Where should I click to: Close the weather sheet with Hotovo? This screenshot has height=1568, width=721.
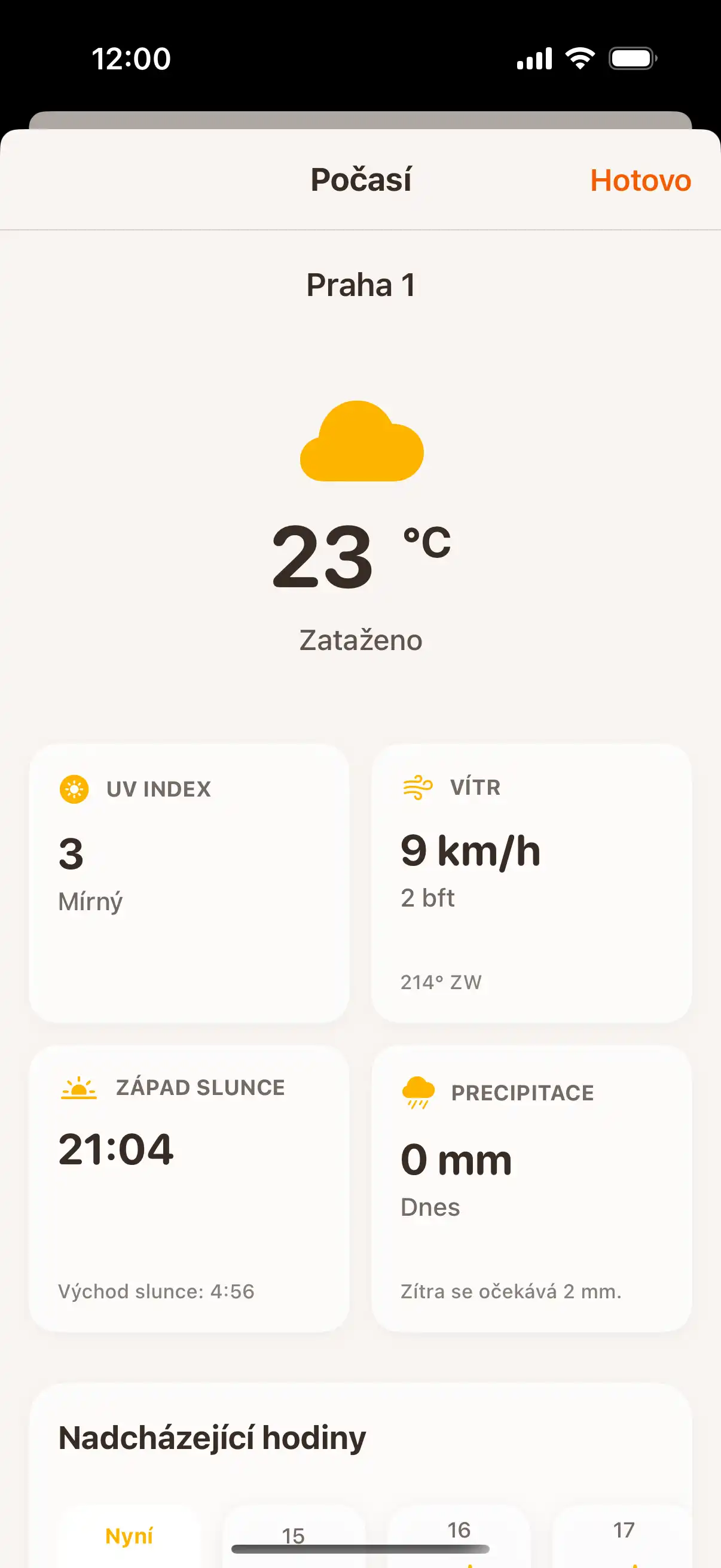pyautogui.click(x=640, y=180)
